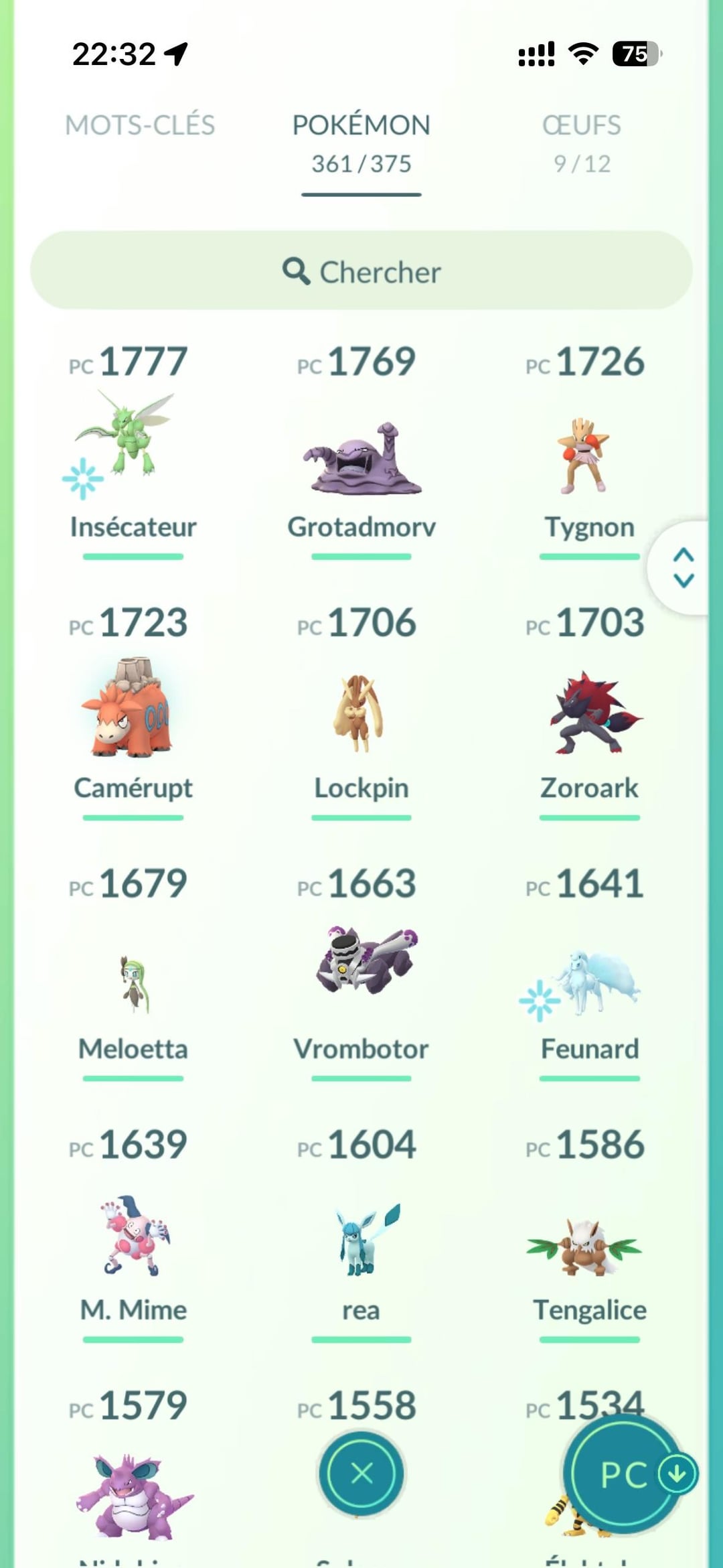Tap the fast scroll arrows handle
Image resolution: width=723 pixels, height=1568 pixels.
pyautogui.click(x=683, y=568)
